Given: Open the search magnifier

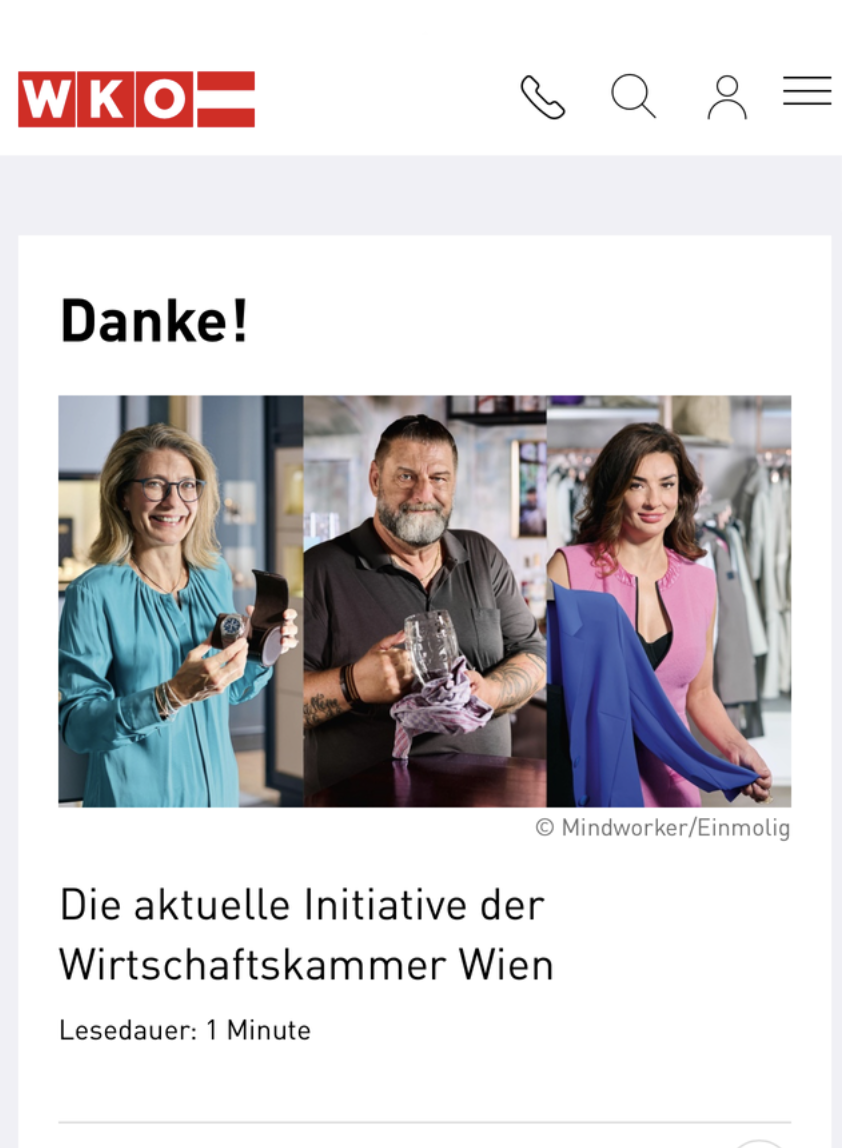Looking at the screenshot, I should point(633,97).
